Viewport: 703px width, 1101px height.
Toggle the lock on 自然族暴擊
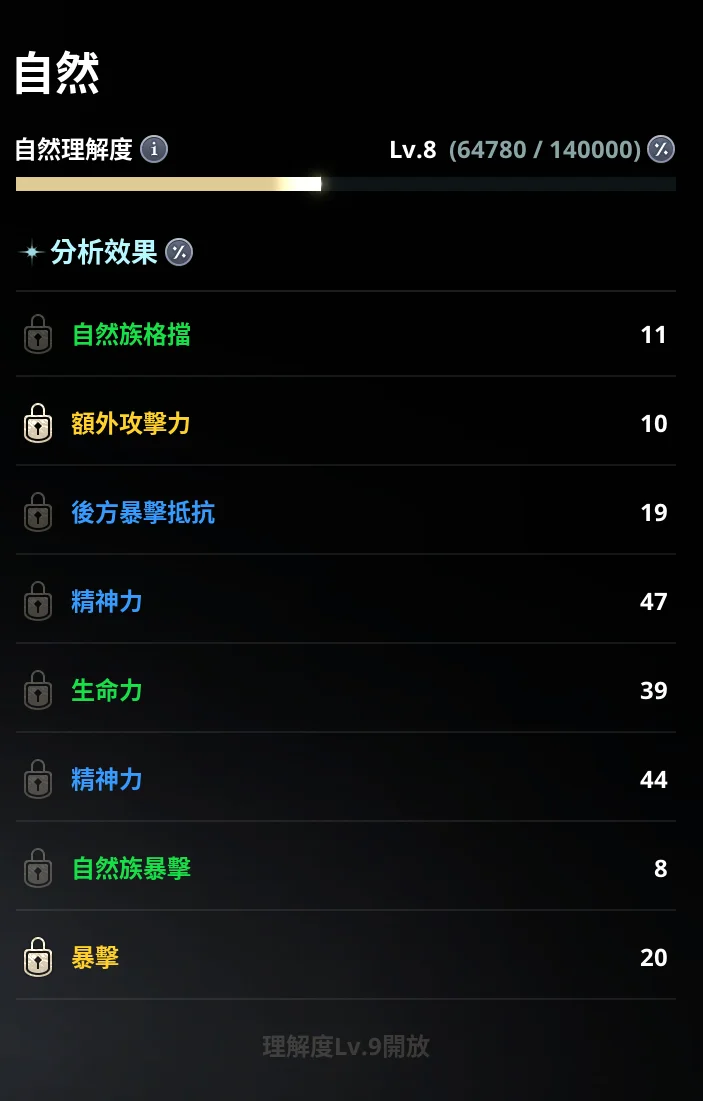pos(38,869)
